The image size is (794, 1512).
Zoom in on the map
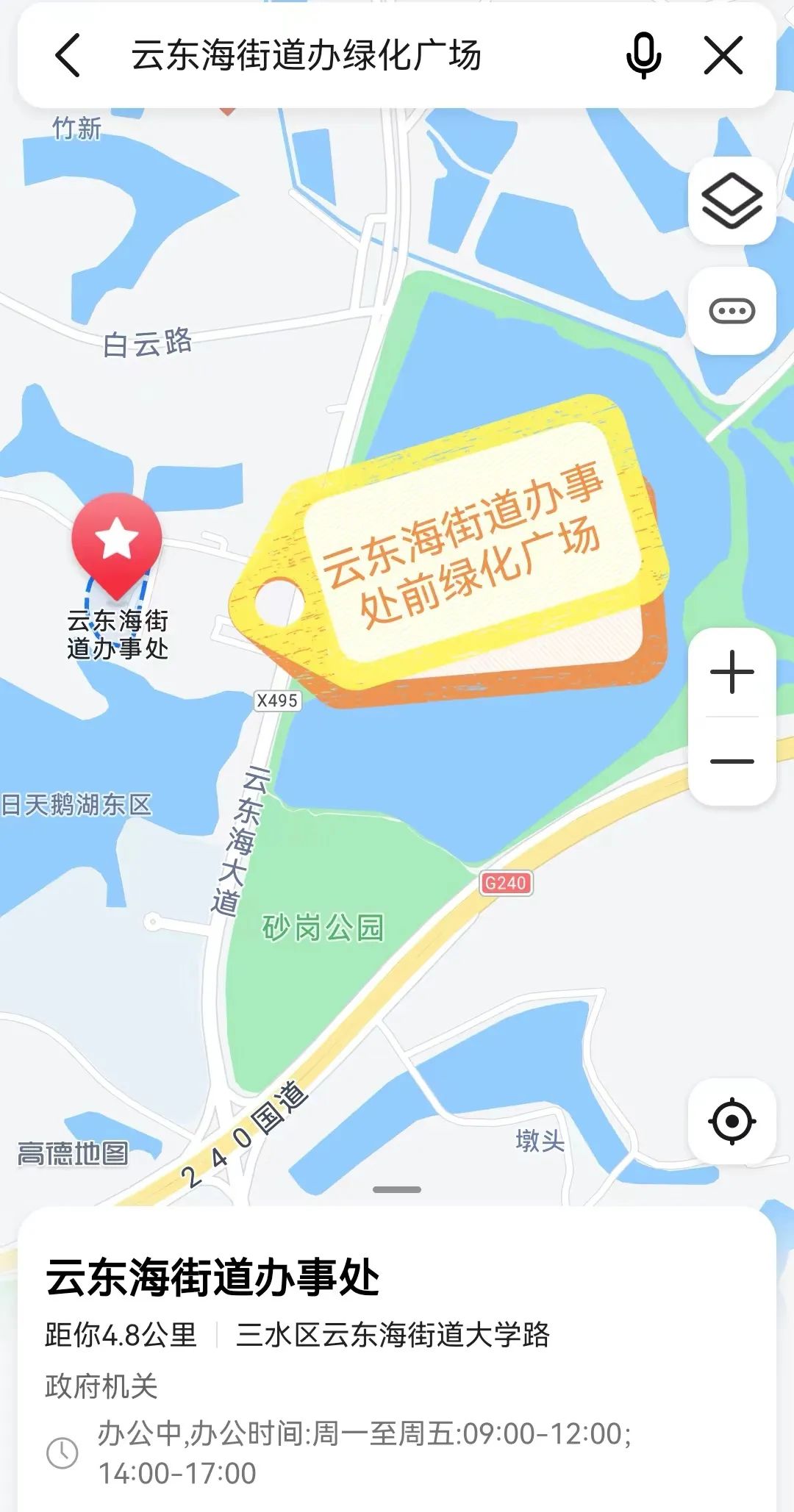pyautogui.click(x=732, y=673)
